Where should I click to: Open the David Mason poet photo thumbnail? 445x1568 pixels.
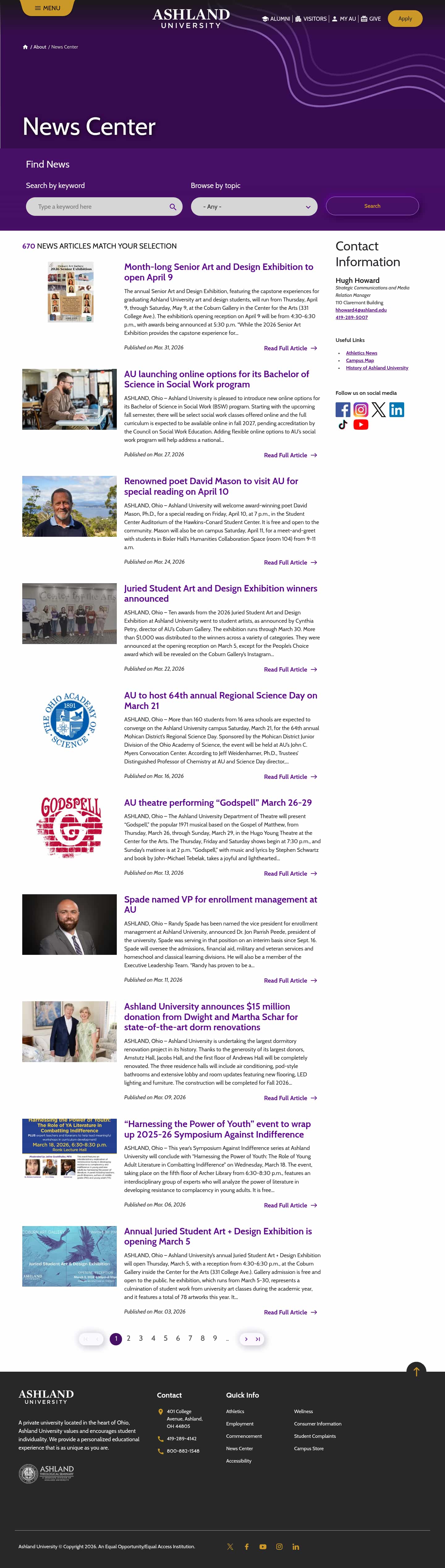tap(69, 506)
